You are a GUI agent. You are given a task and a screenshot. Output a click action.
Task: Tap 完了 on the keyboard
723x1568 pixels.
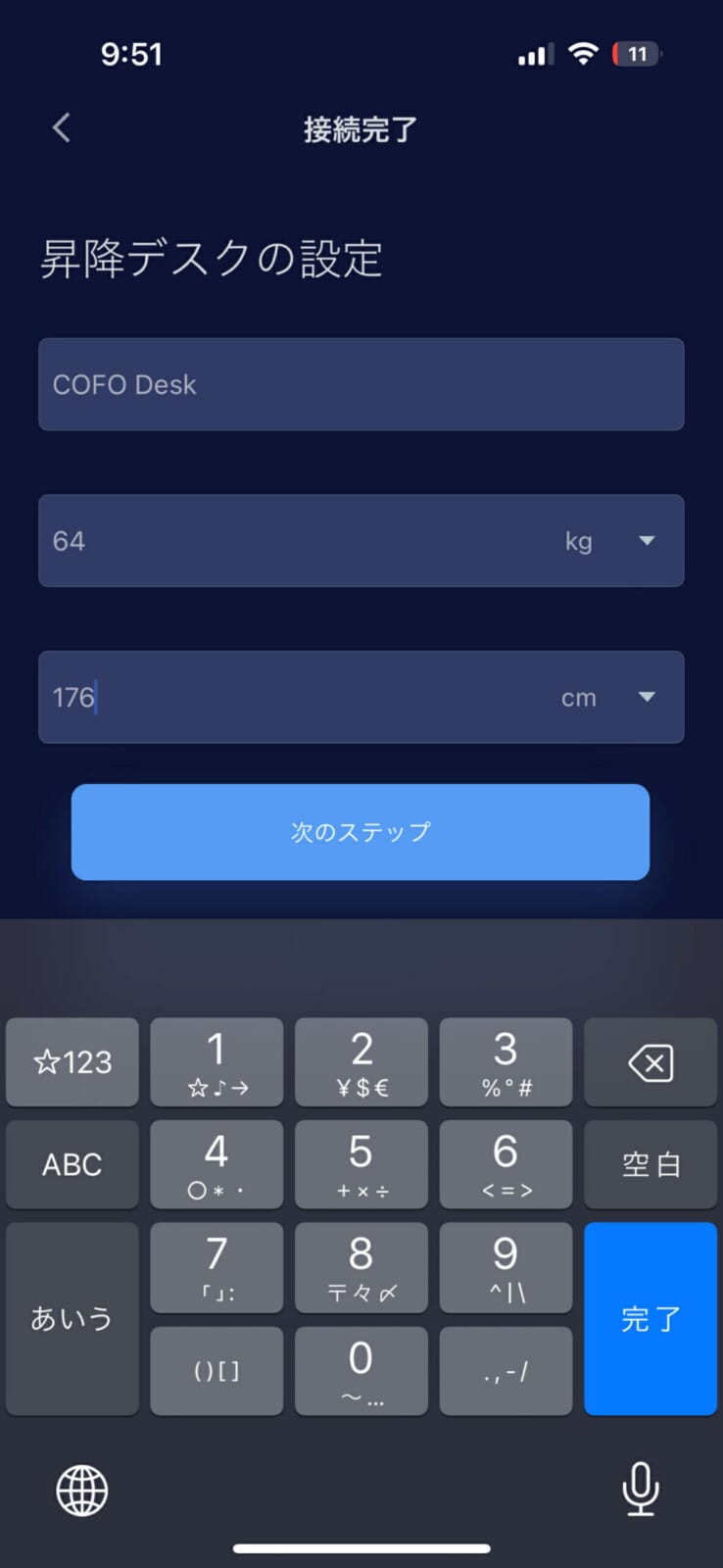point(650,1318)
